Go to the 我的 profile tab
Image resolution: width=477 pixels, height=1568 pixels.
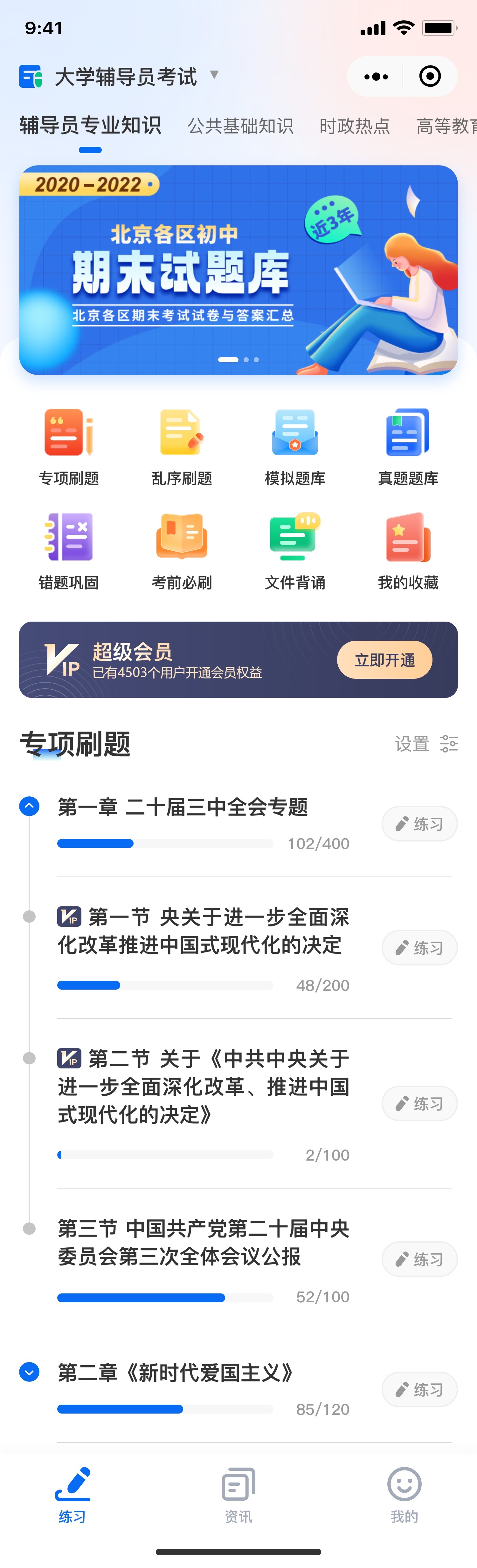(x=404, y=1494)
